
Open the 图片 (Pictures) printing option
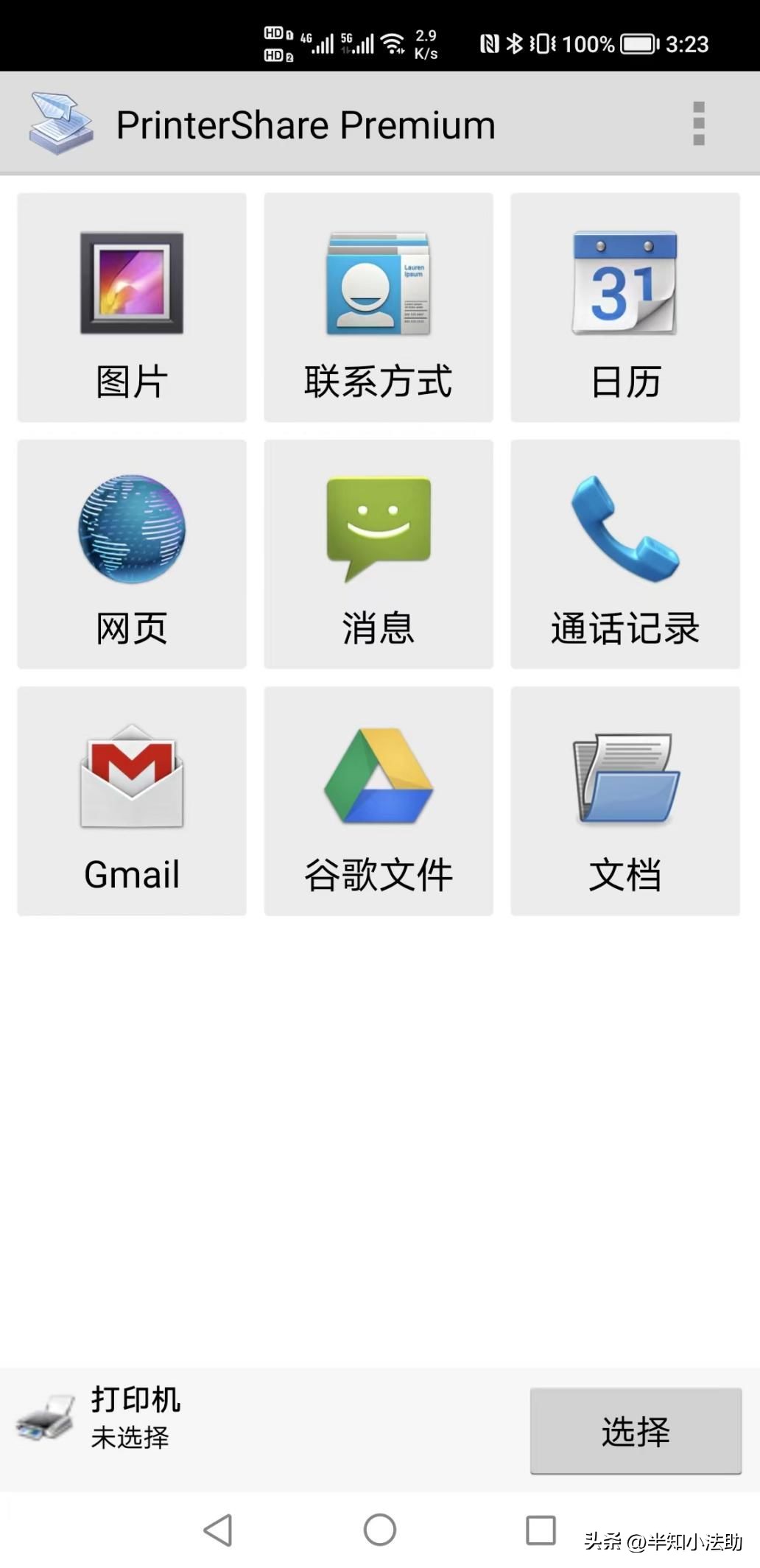[x=131, y=306]
